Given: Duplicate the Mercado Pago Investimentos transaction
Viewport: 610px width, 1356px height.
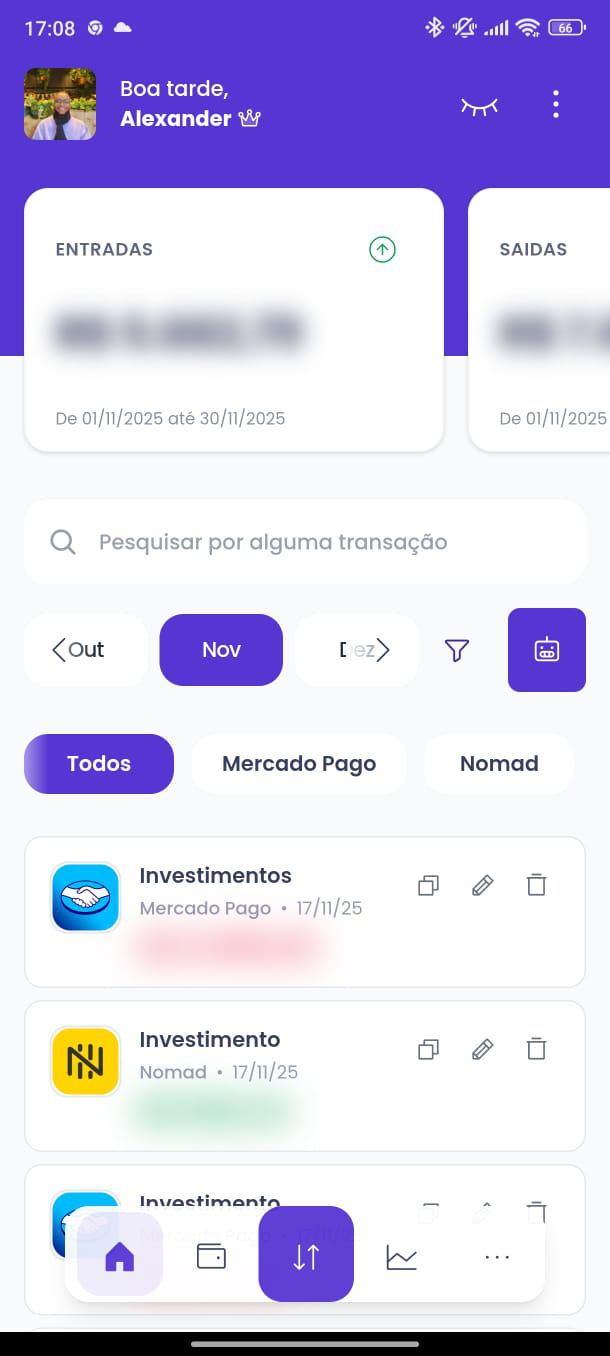Looking at the screenshot, I should click(429, 885).
